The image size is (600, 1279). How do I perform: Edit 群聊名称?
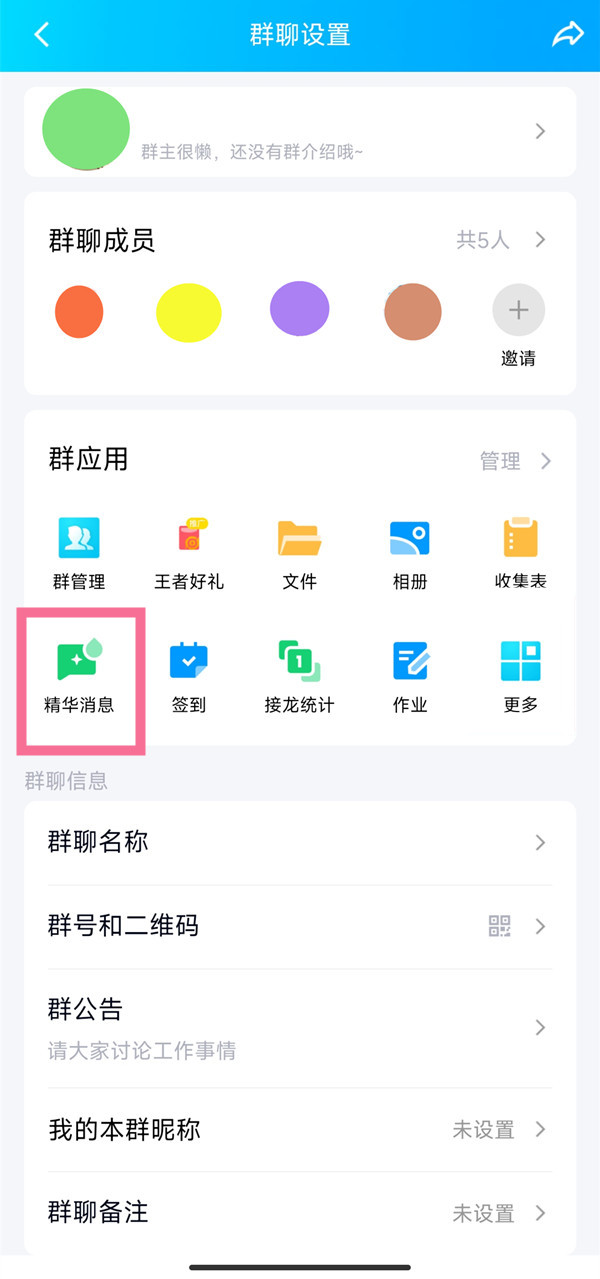coord(300,842)
